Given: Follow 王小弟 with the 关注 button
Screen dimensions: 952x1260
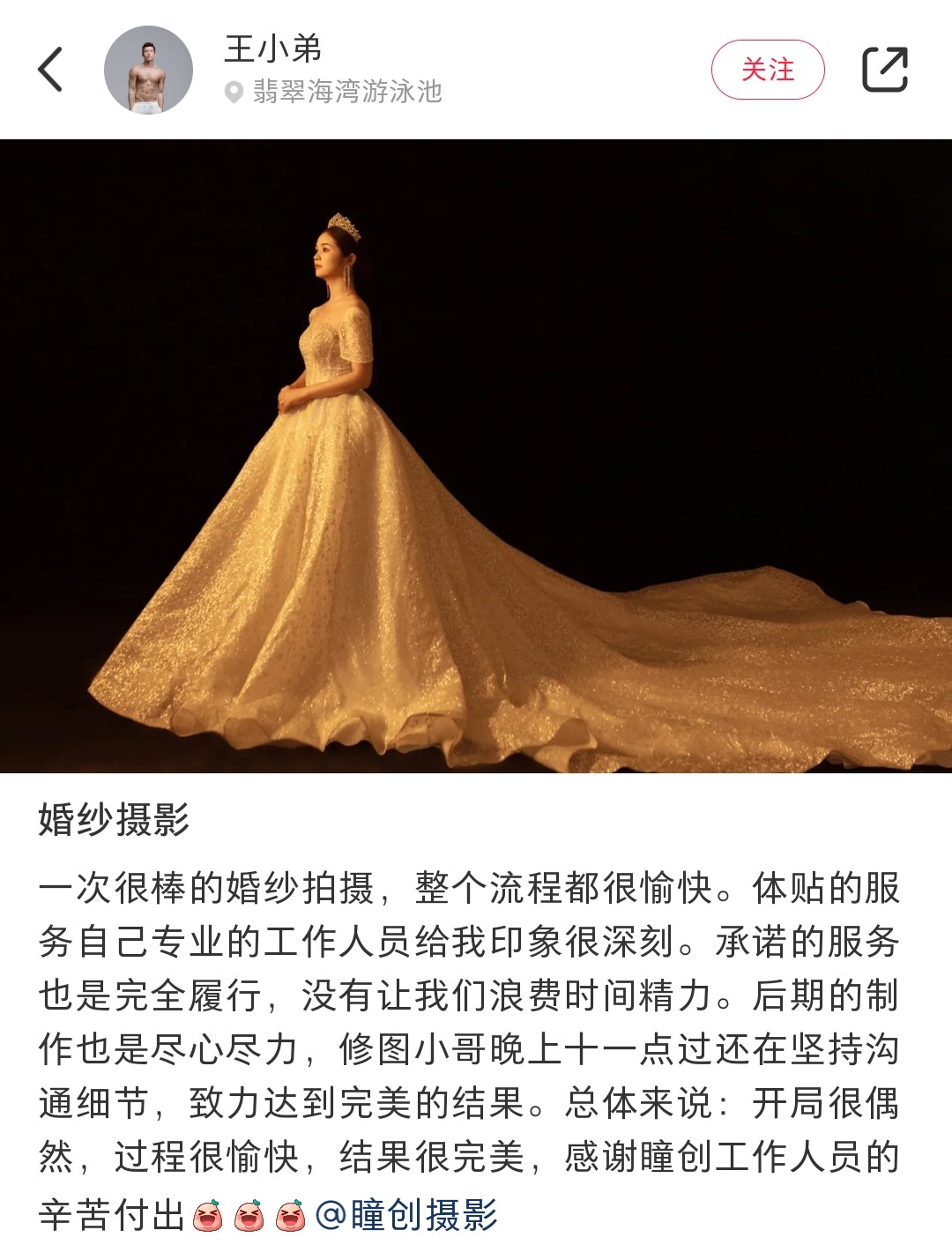Looking at the screenshot, I should (x=767, y=70).
